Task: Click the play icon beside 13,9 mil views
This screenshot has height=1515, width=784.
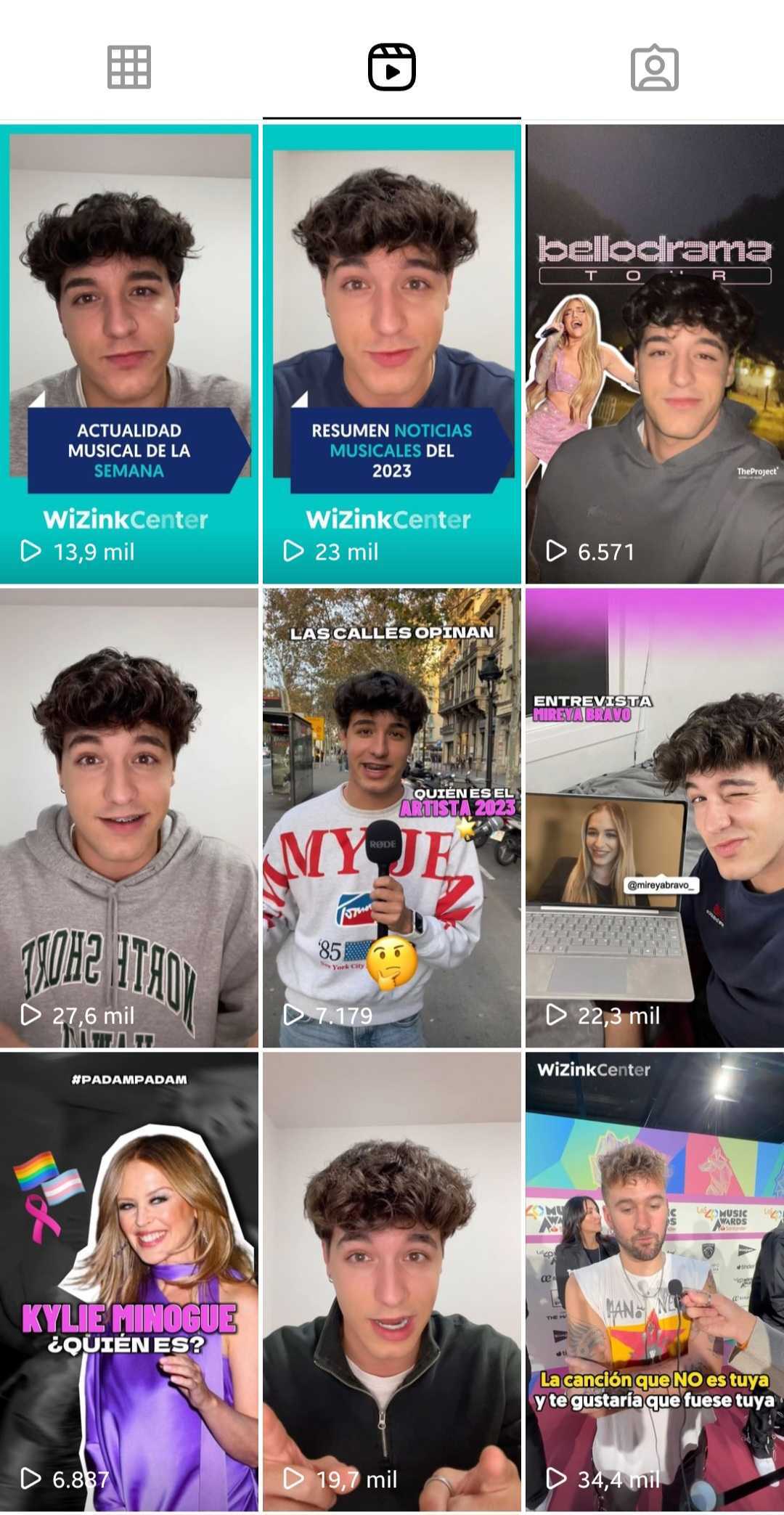Action: coord(32,551)
